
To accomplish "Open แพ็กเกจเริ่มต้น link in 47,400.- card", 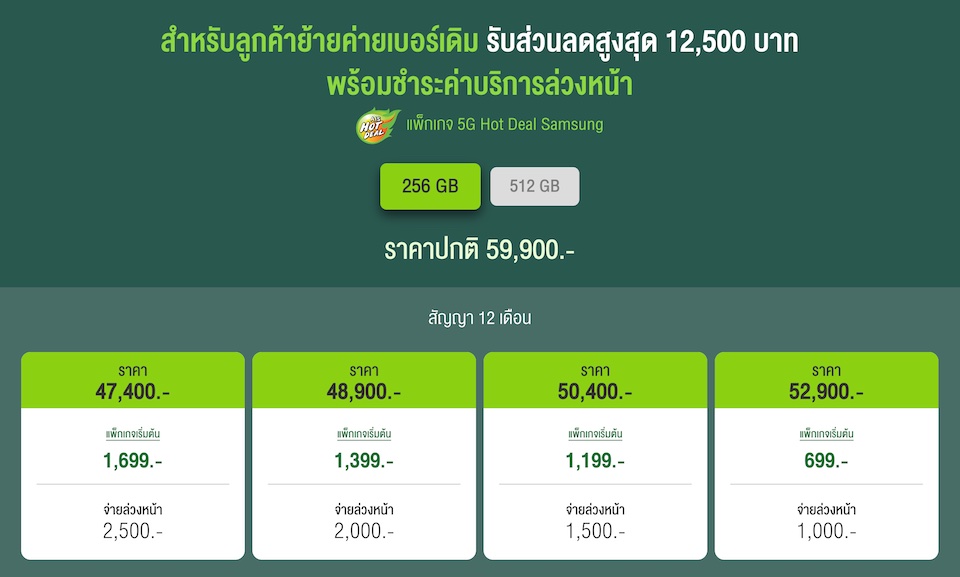I will tap(133, 434).
